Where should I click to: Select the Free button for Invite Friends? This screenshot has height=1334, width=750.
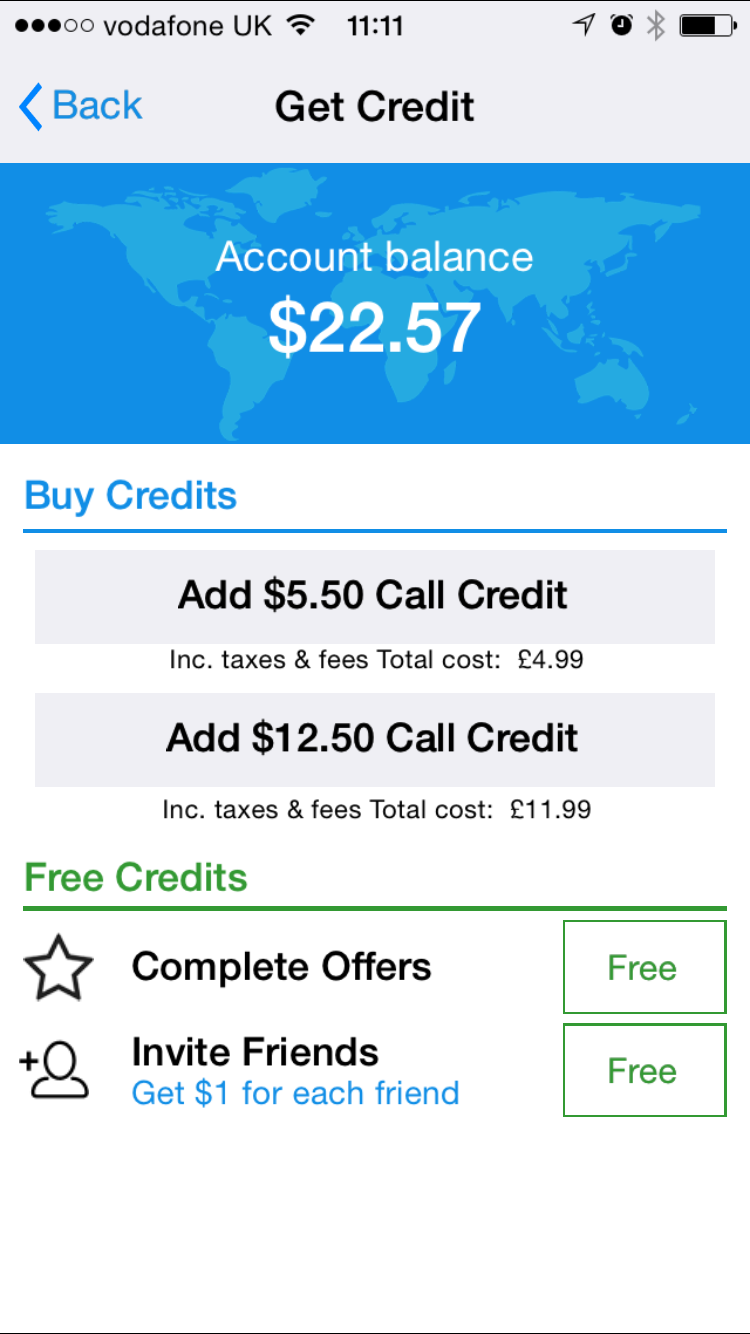[643, 1070]
